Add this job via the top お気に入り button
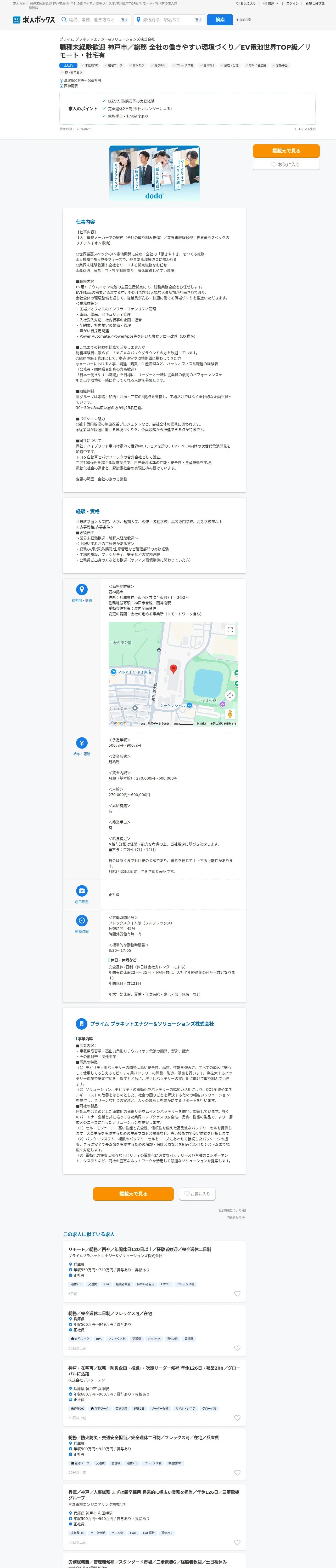Image resolution: width=336 pixels, height=1568 pixels. (286, 164)
